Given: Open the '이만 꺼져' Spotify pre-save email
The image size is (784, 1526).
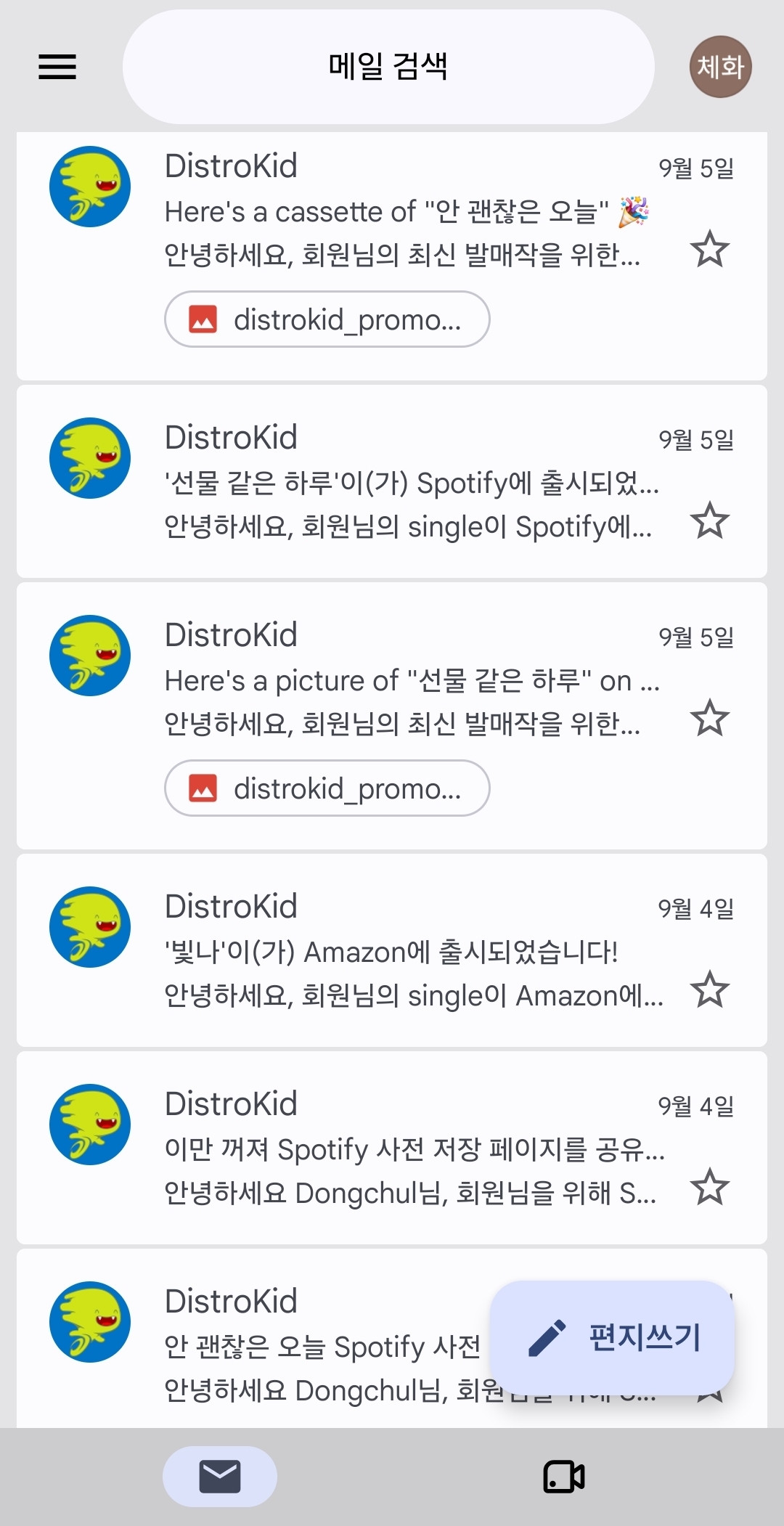Looking at the screenshot, I should click(392, 1148).
